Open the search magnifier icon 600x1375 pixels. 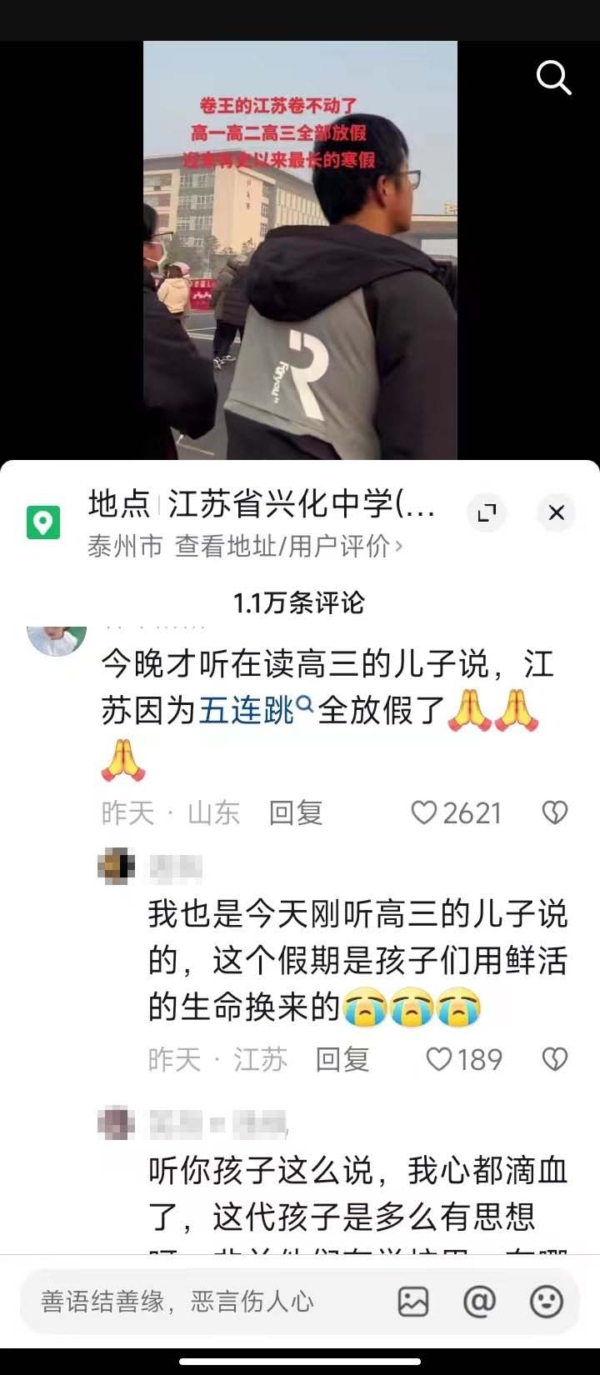[553, 77]
